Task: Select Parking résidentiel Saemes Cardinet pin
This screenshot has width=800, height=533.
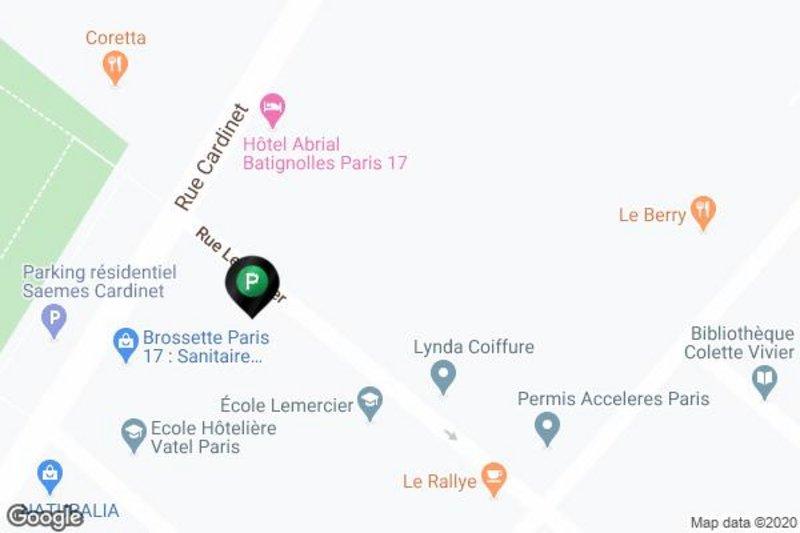Action: (55, 321)
